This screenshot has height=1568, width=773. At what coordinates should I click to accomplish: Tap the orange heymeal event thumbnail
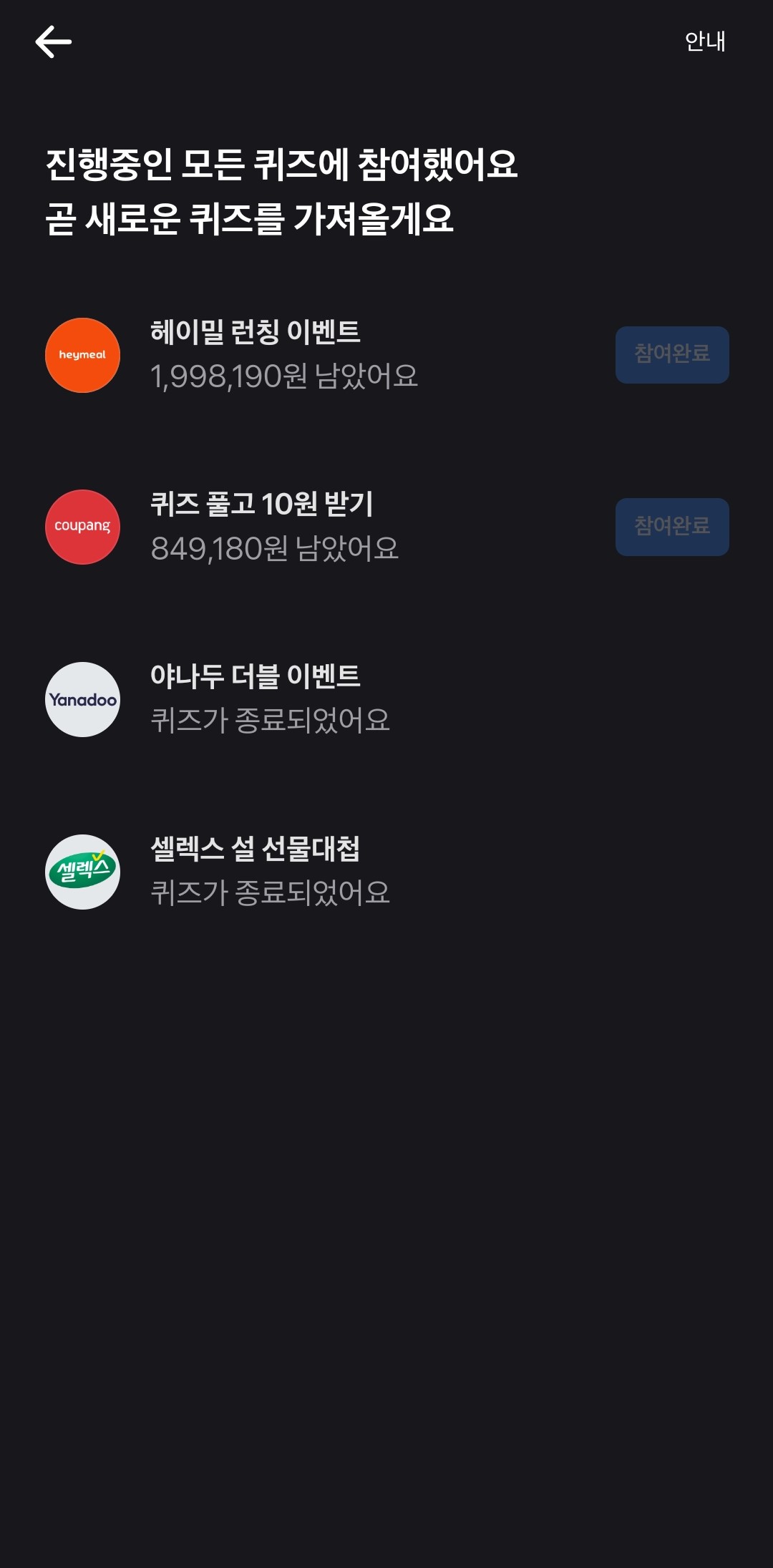point(82,354)
